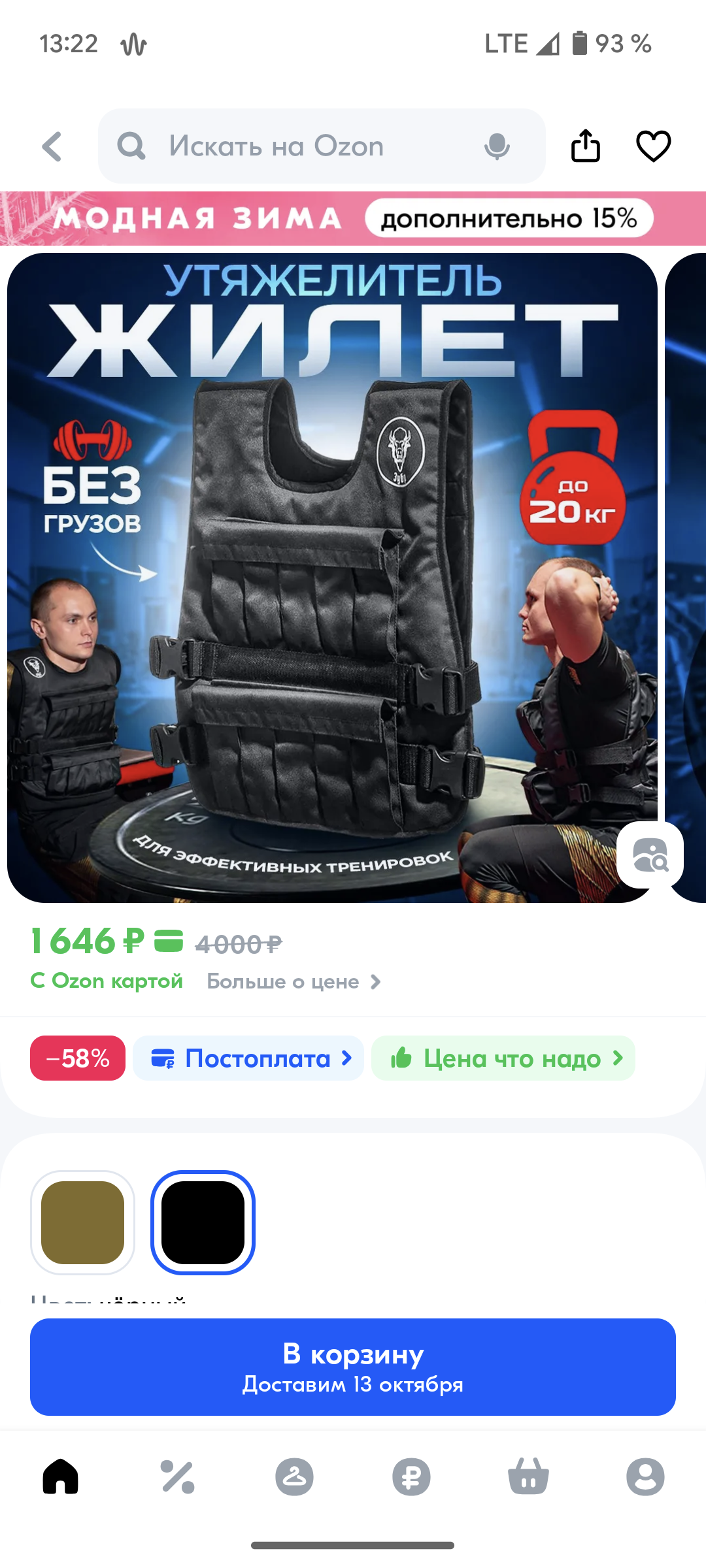Add the item with "В корзину"

353,1367
